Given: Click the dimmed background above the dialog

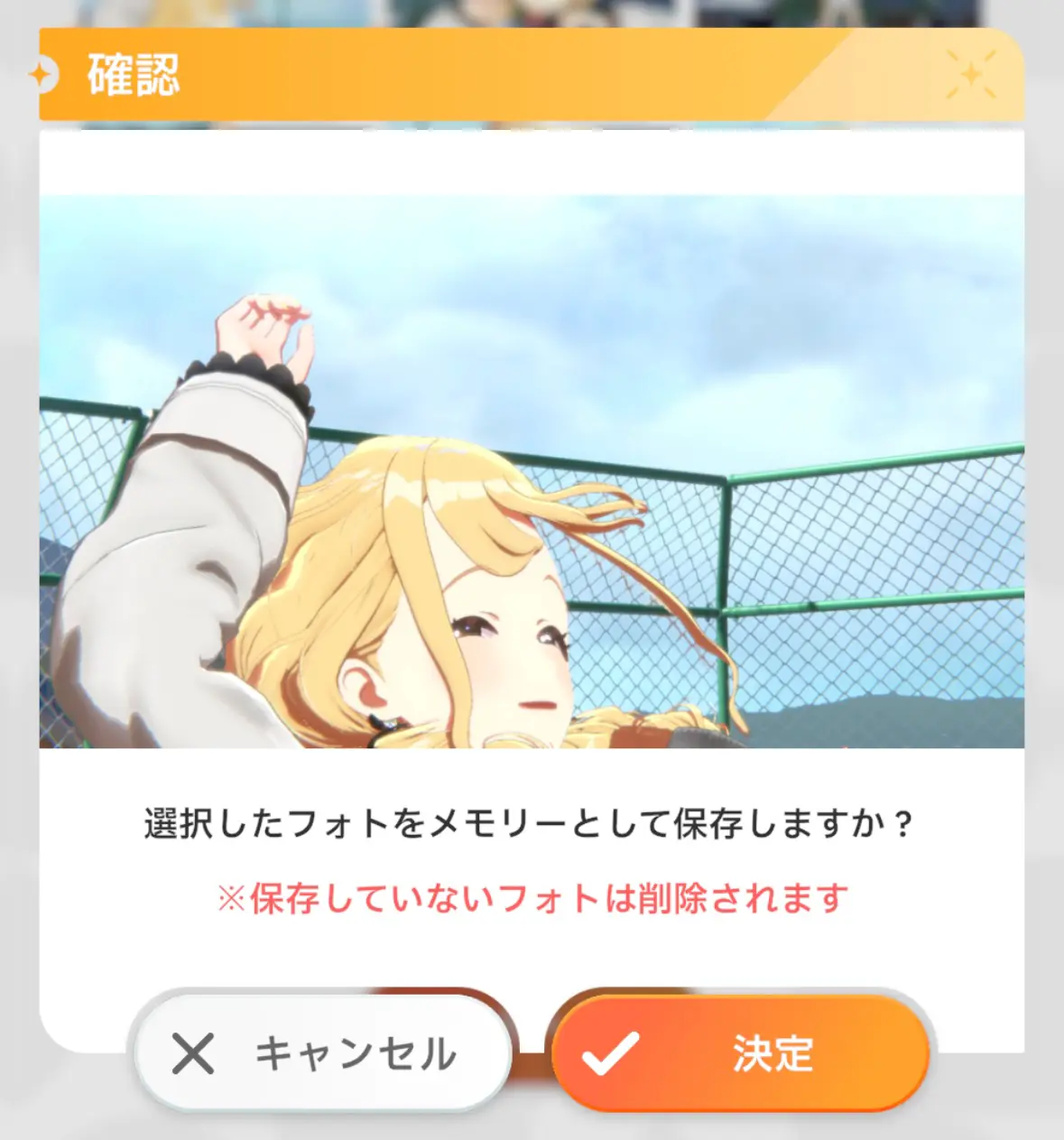Looking at the screenshot, I should point(532,14).
